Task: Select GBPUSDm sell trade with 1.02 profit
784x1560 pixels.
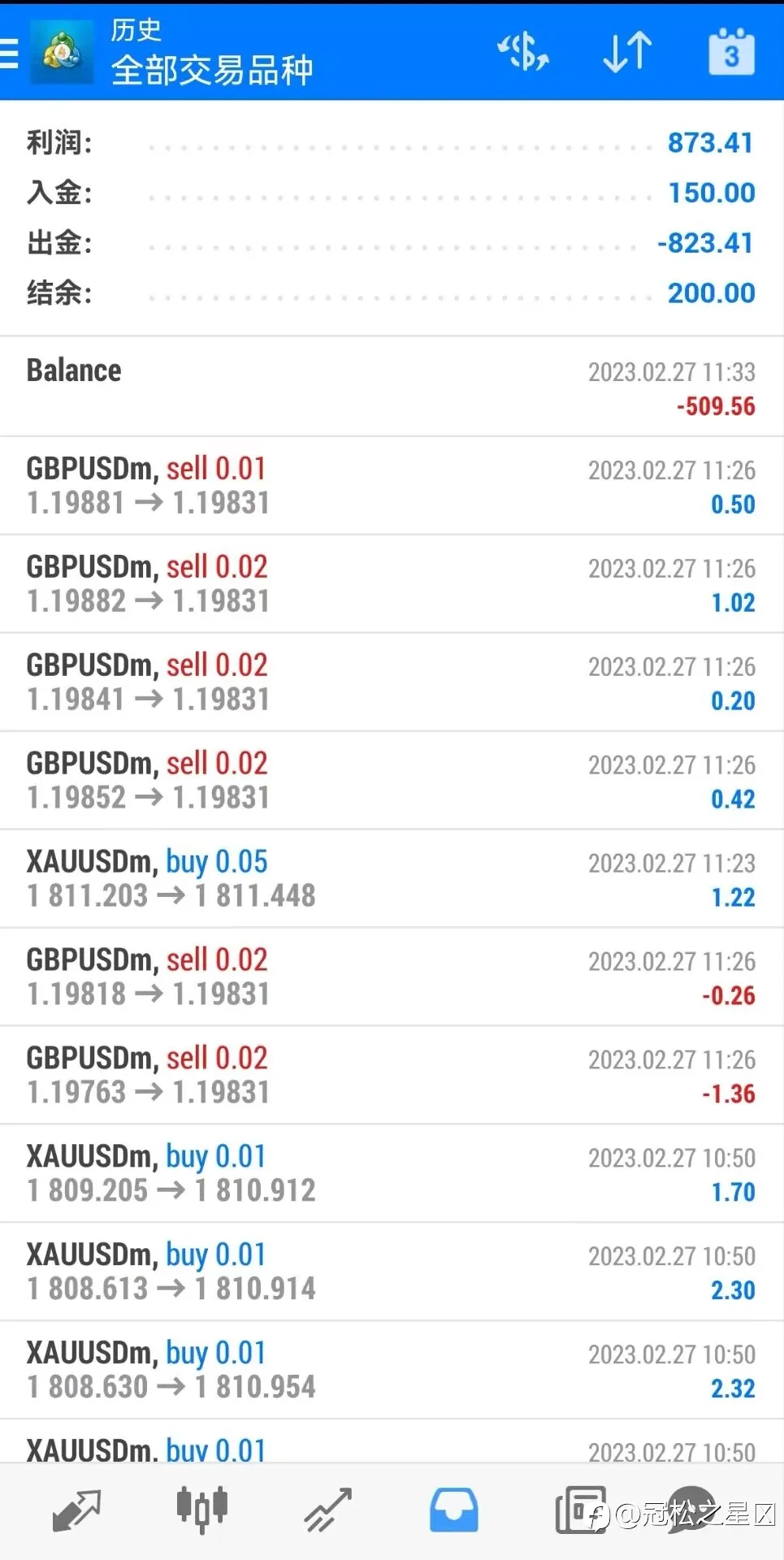Action: [392, 584]
